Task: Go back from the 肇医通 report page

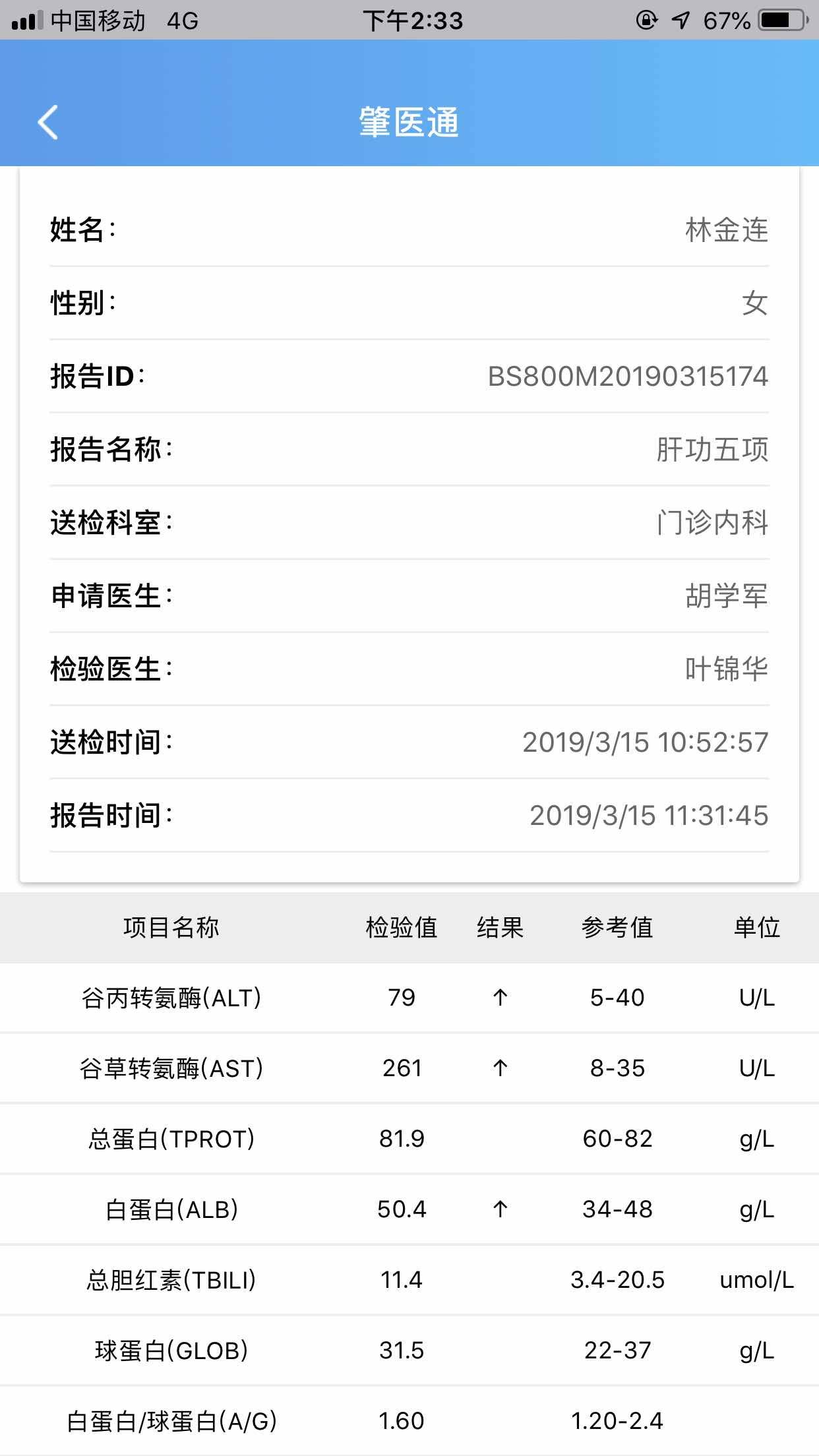Action: (x=48, y=123)
